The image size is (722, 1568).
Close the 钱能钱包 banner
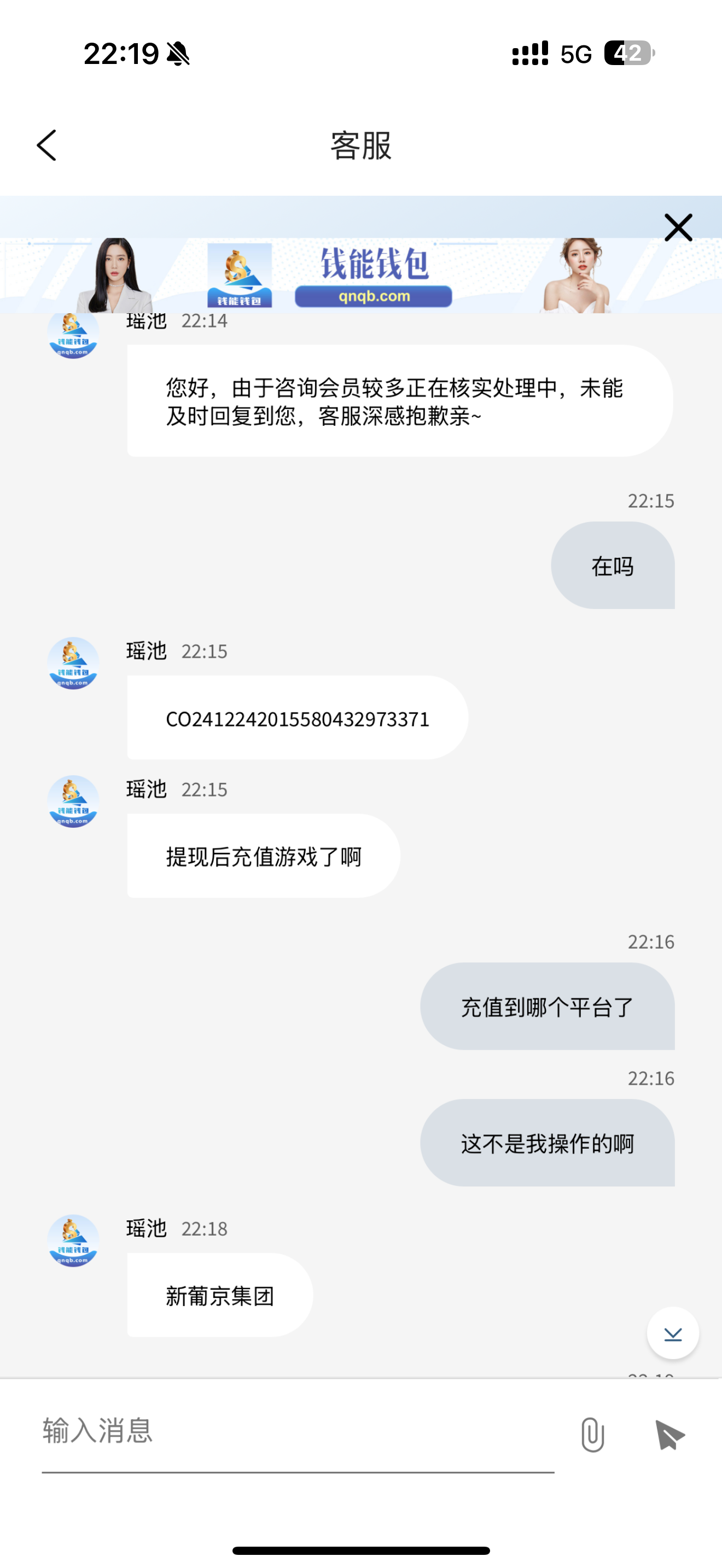click(678, 227)
